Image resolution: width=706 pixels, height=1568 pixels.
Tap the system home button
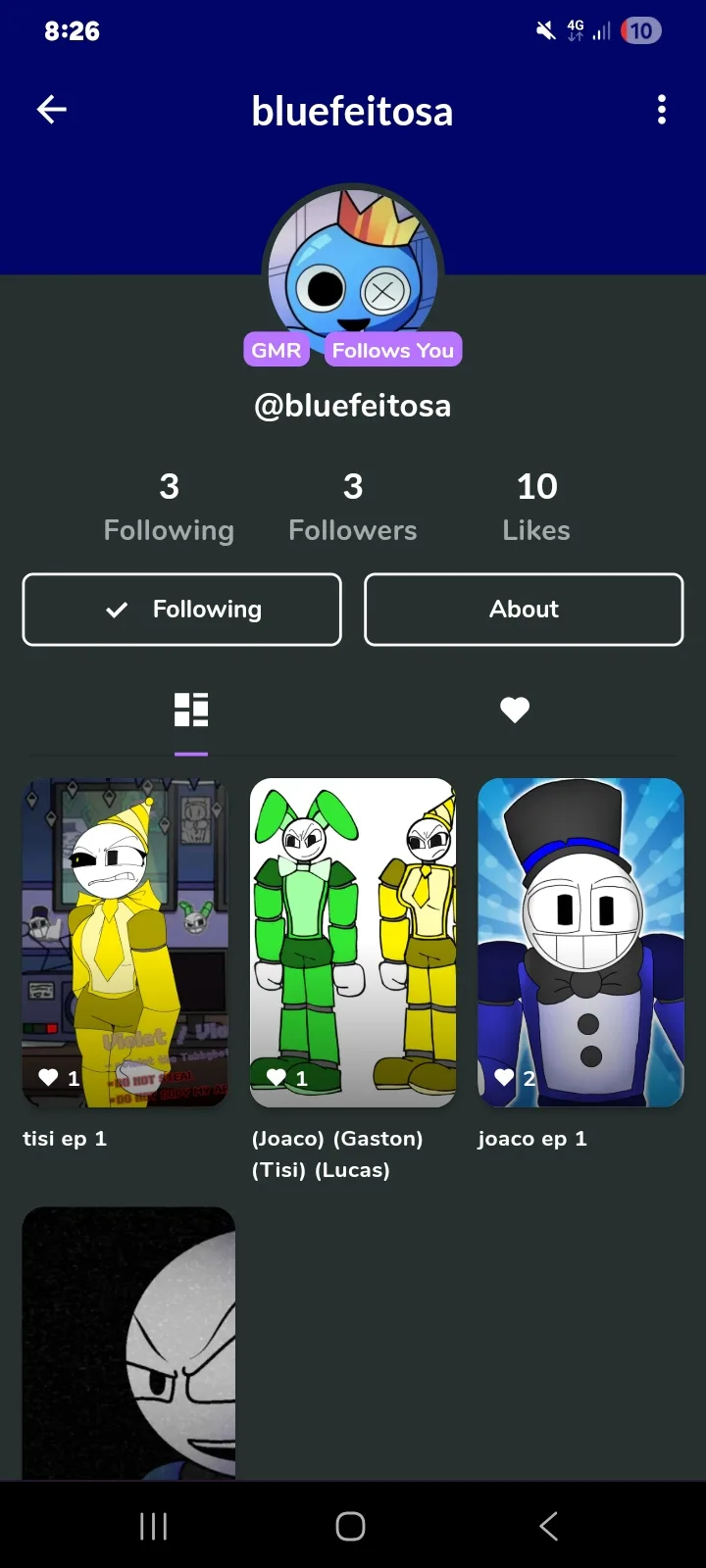(x=350, y=1526)
